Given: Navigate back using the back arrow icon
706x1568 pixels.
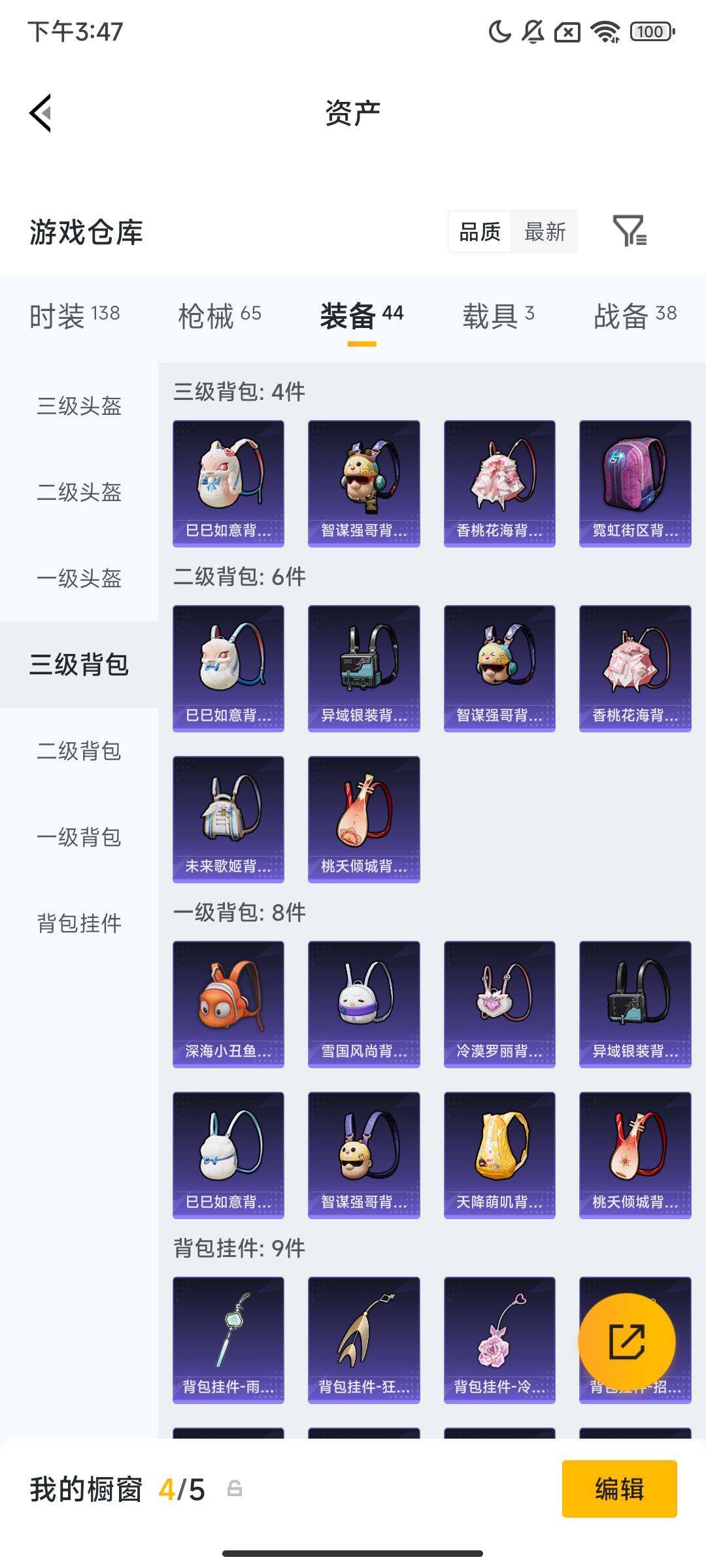Looking at the screenshot, I should point(41,112).
